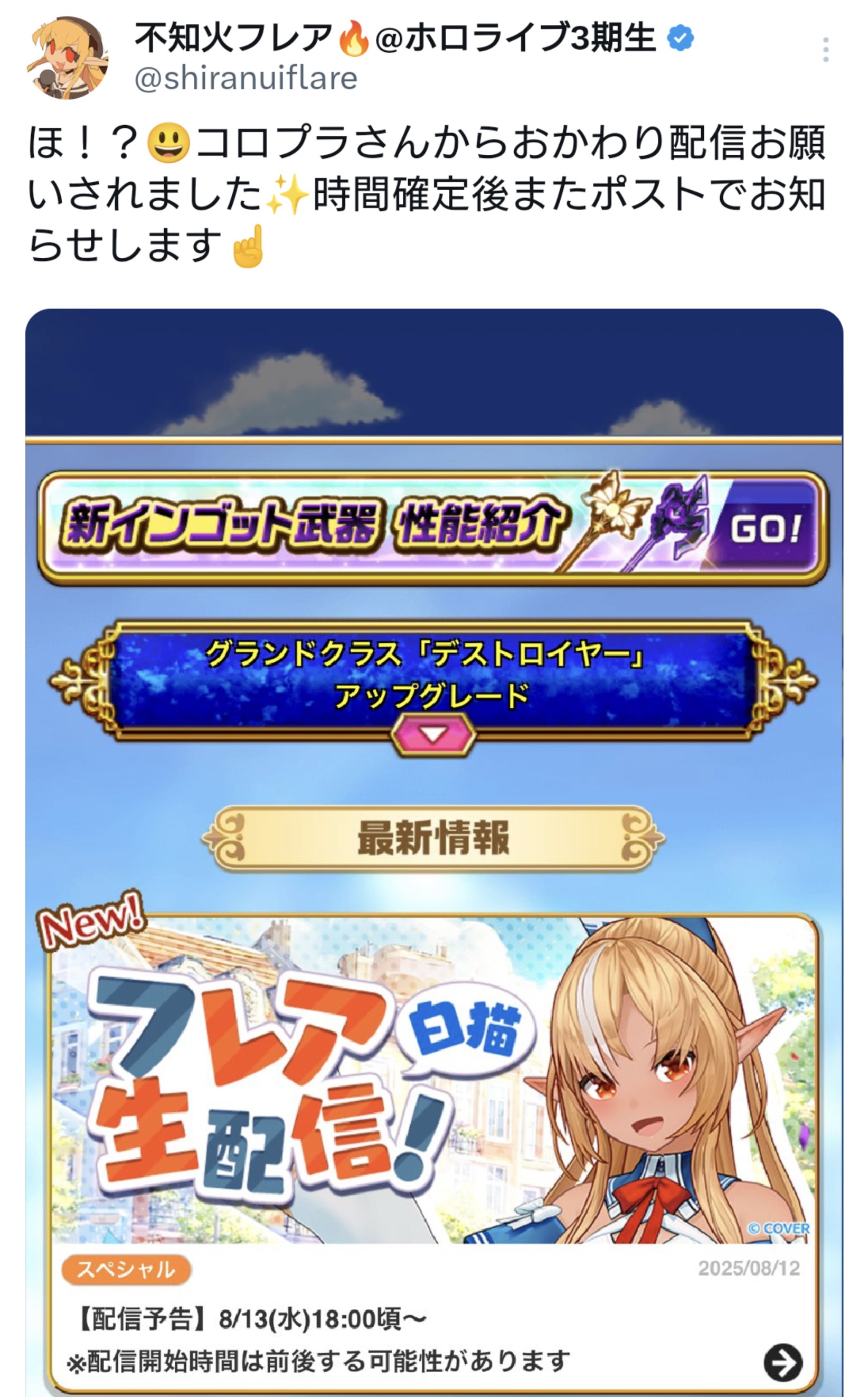Open Shiranui Flare's profile avatar
868x1397 pixels.
pyautogui.click(x=67, y=58)
